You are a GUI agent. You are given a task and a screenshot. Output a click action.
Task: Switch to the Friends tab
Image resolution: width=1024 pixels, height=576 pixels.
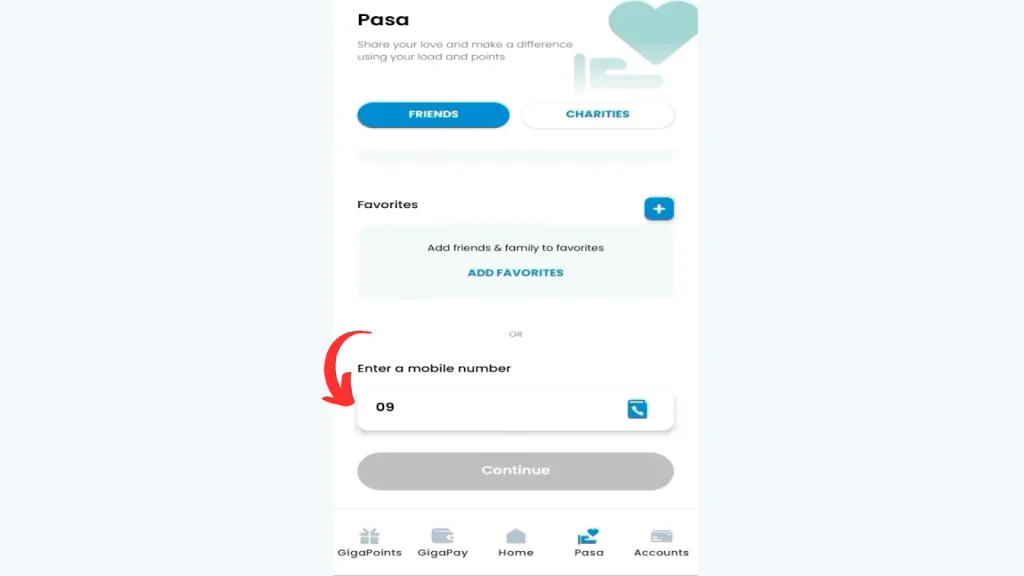point(433,115)
